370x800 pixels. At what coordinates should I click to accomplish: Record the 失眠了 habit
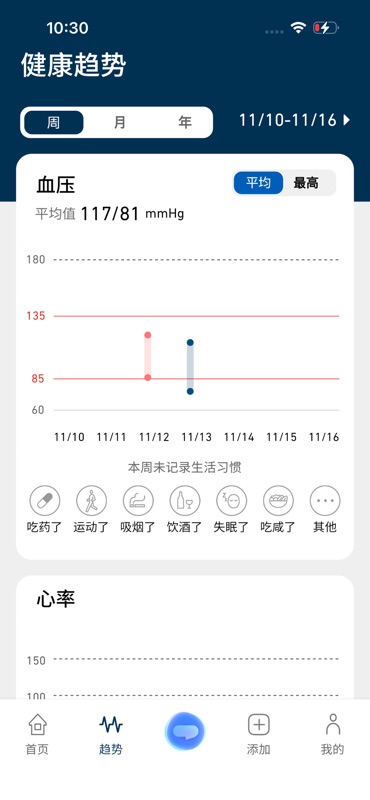tap(231, 509)
